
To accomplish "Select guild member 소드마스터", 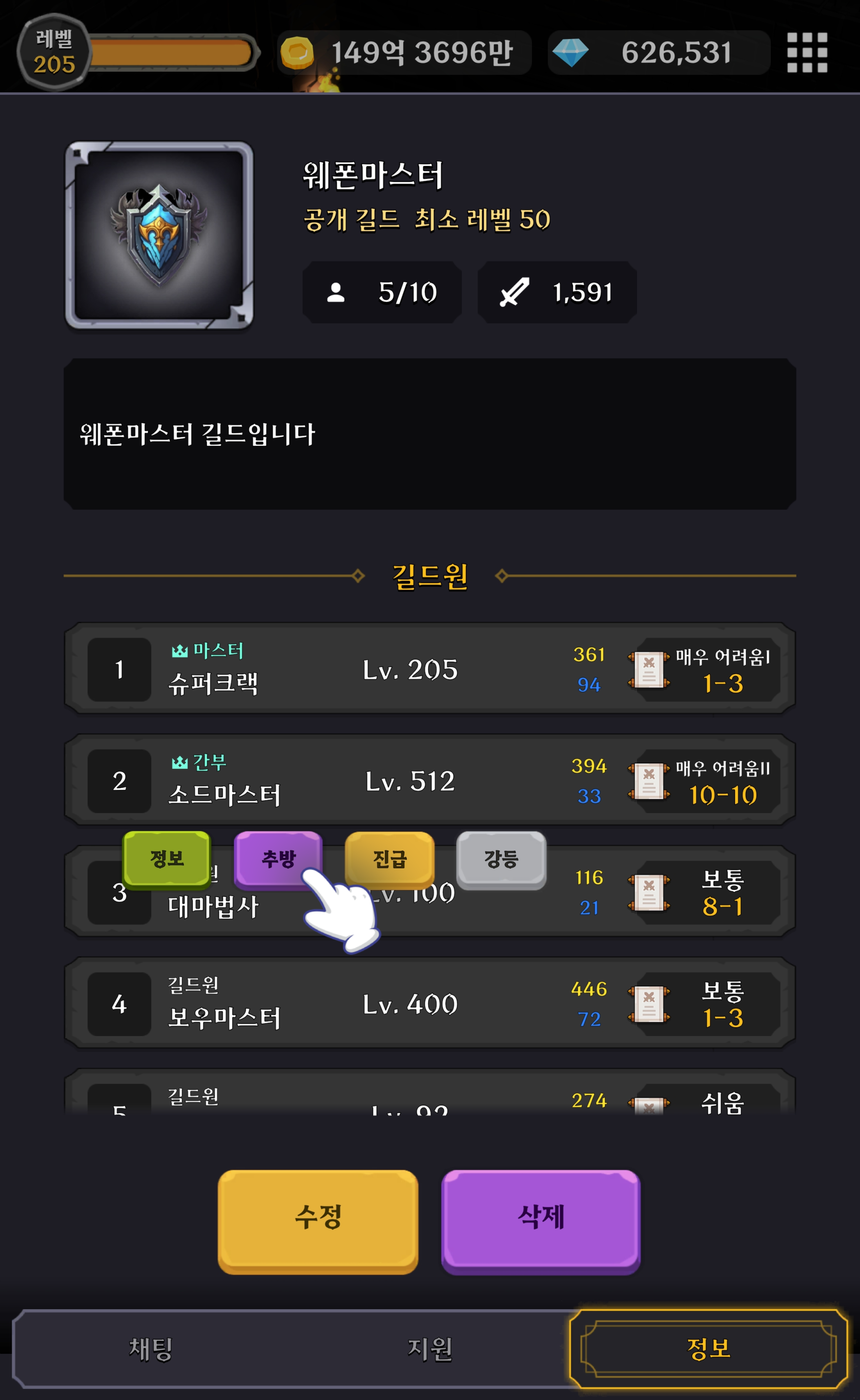I will 429,780.
